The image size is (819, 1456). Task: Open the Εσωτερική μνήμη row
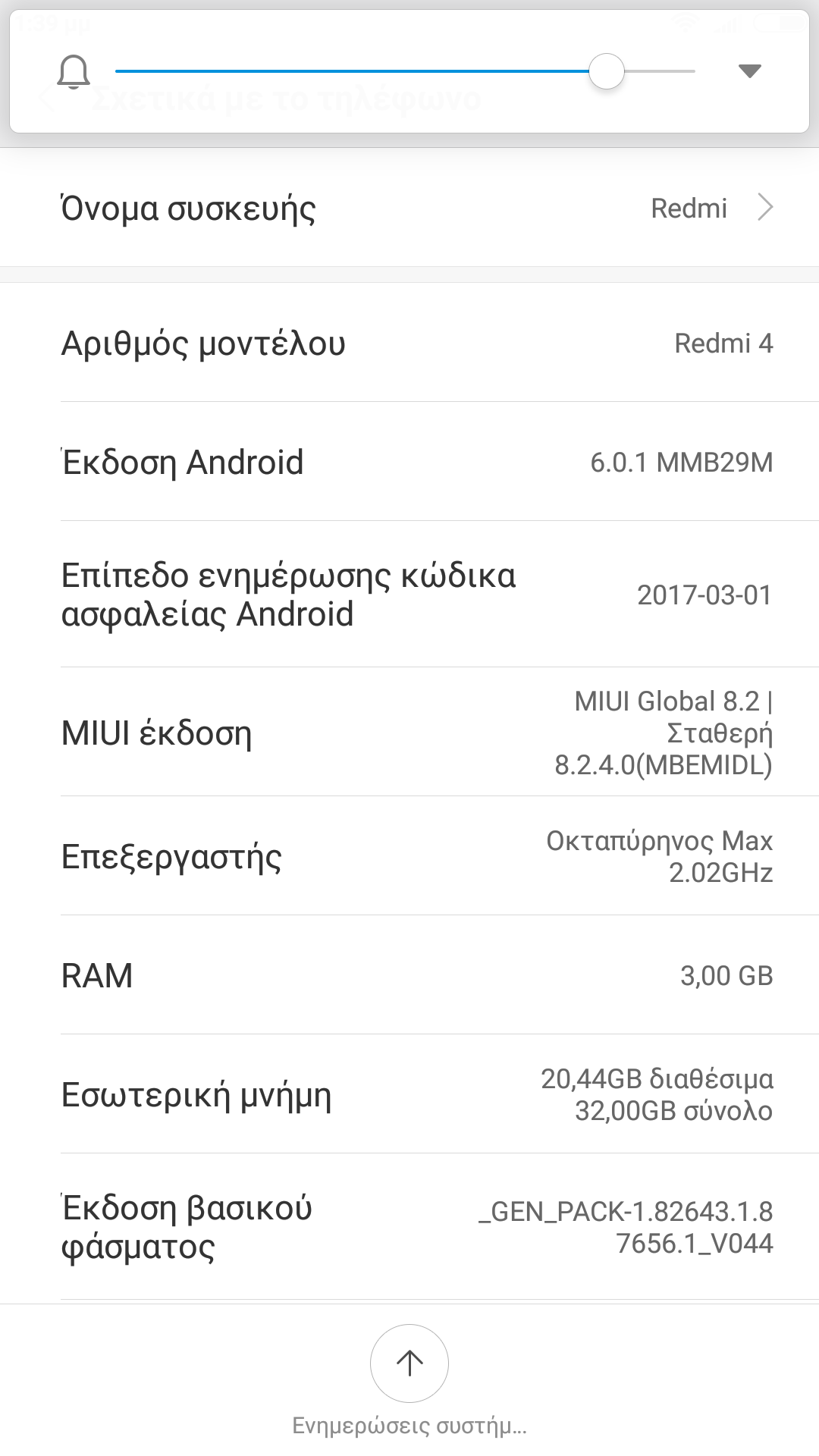click(x=409, y=1094)
